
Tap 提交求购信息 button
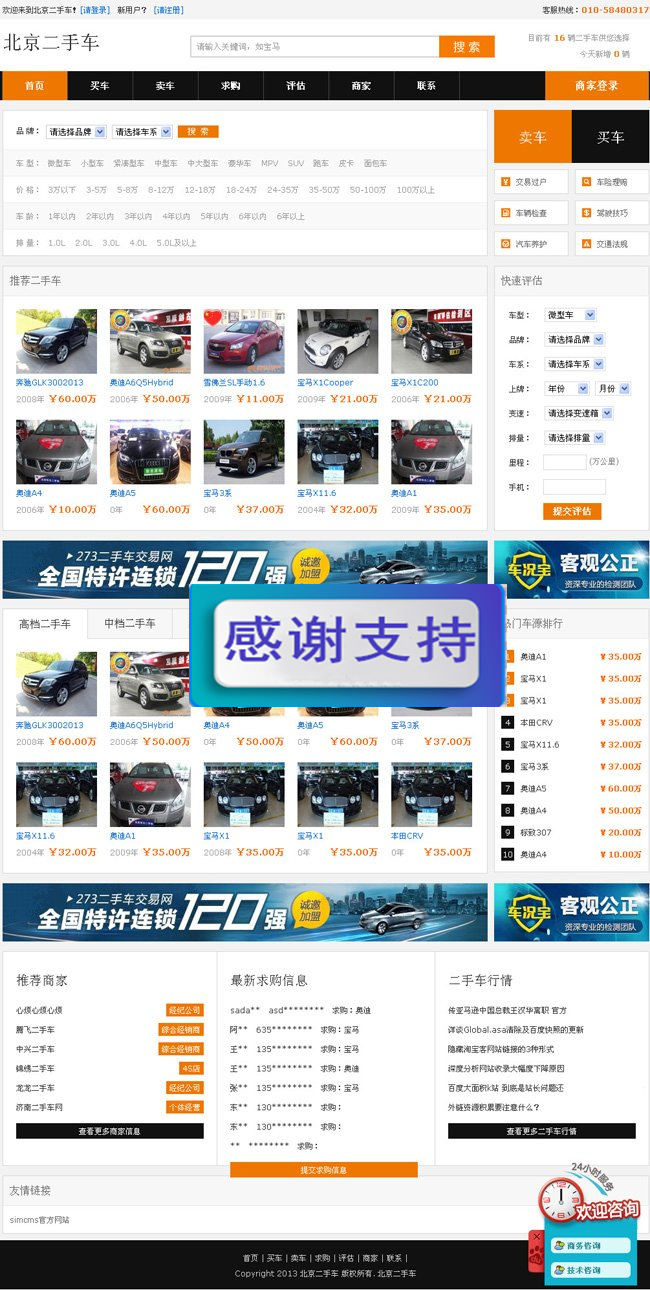[x=323, y=1169]
